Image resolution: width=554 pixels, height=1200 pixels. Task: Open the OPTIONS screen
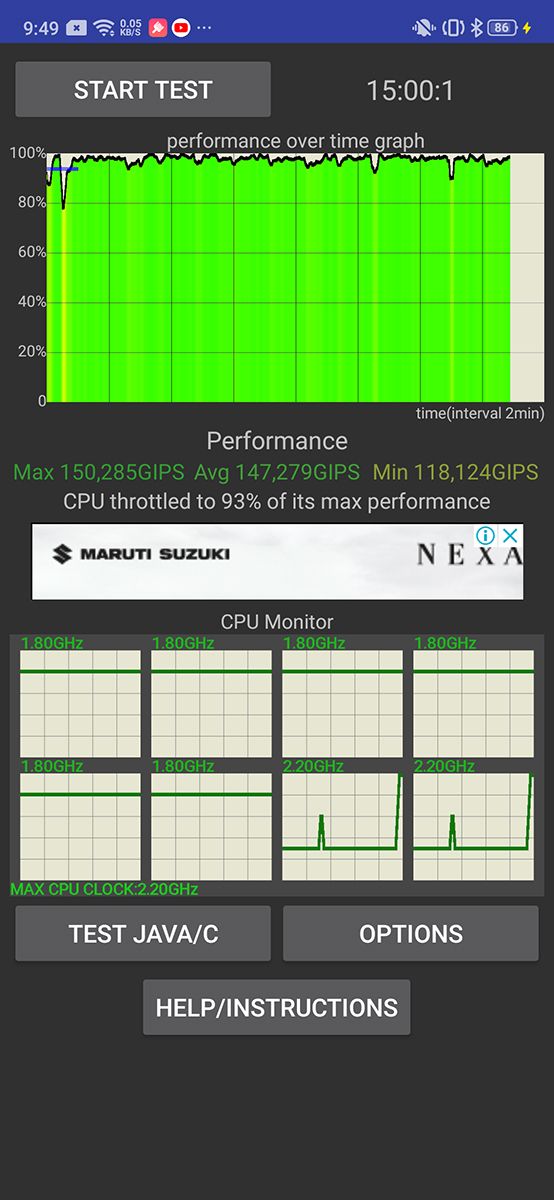pyautogui.click(x=411, y=934)
